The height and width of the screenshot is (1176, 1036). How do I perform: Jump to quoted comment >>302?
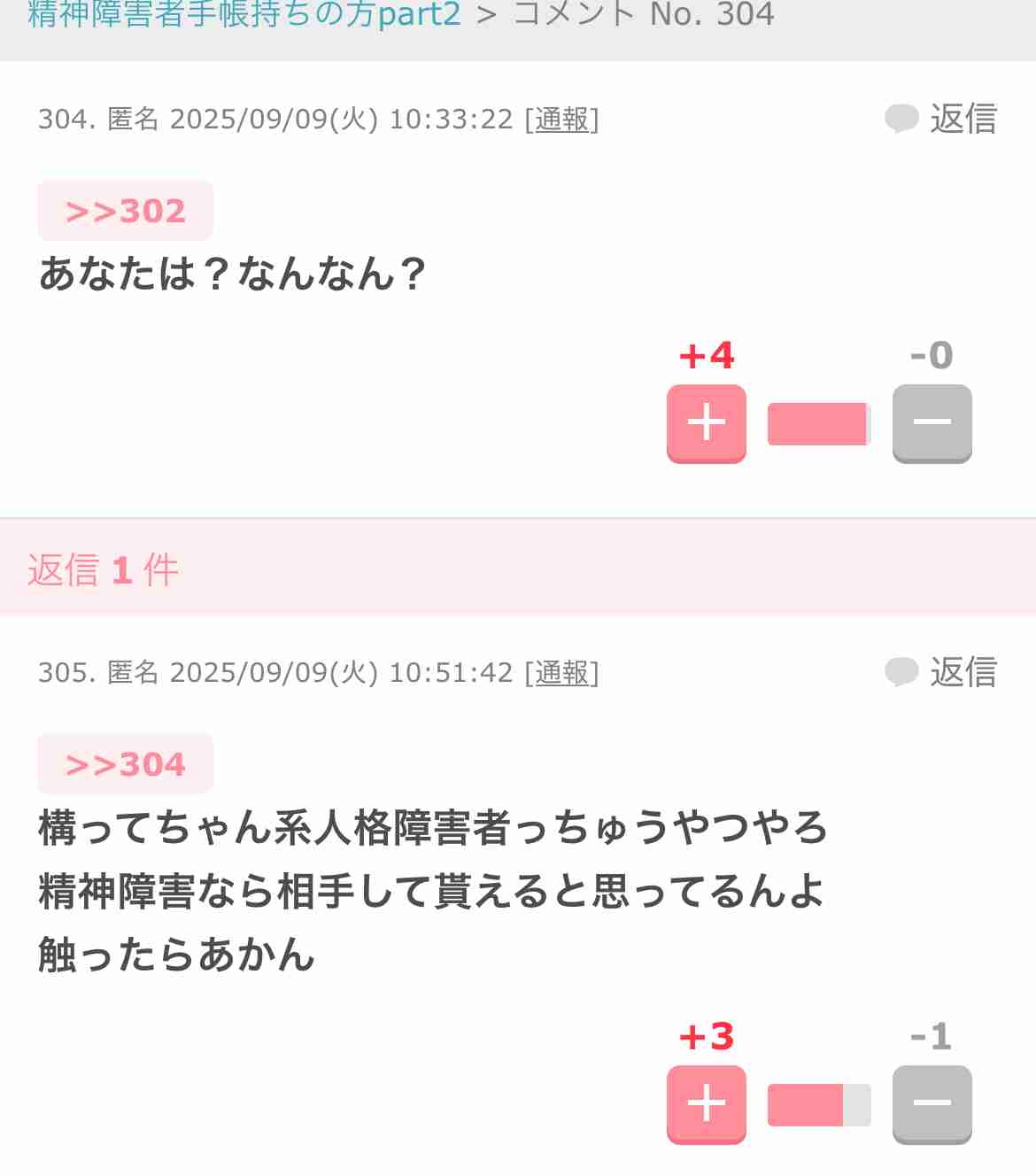125,211
